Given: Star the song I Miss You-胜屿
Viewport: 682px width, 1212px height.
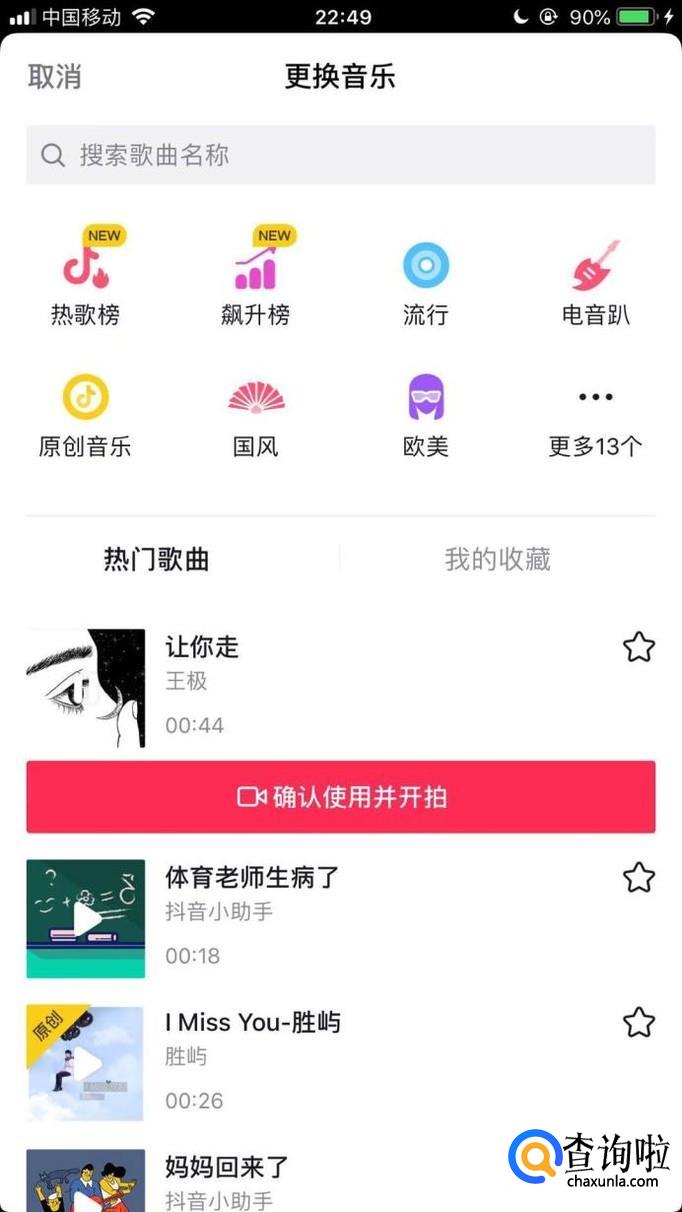Looking at the screenshot, I should (x=639, y=1022).
